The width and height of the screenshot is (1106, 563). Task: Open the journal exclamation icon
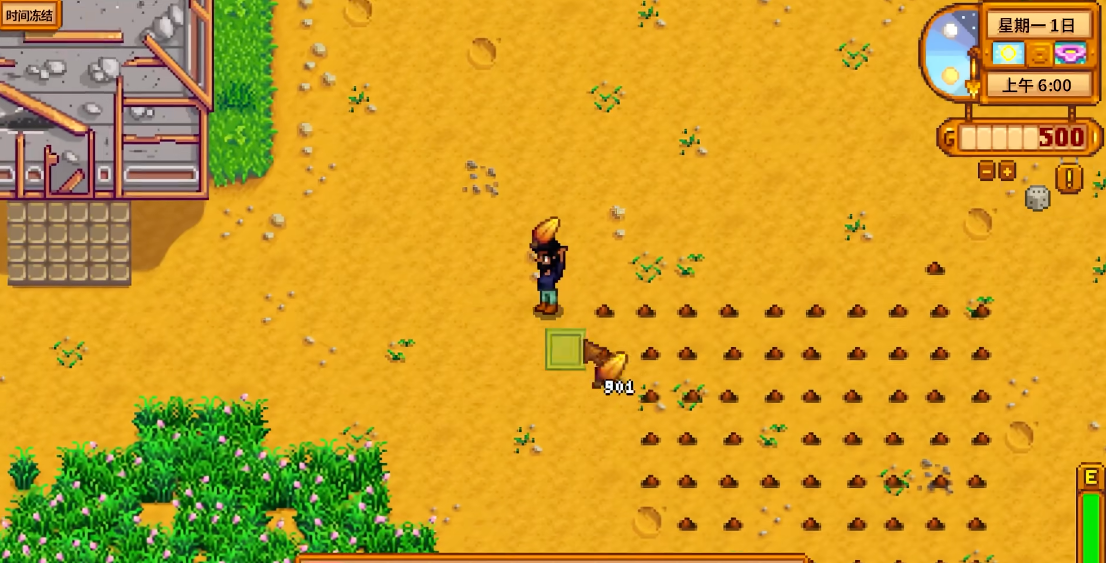[1069, 178]
